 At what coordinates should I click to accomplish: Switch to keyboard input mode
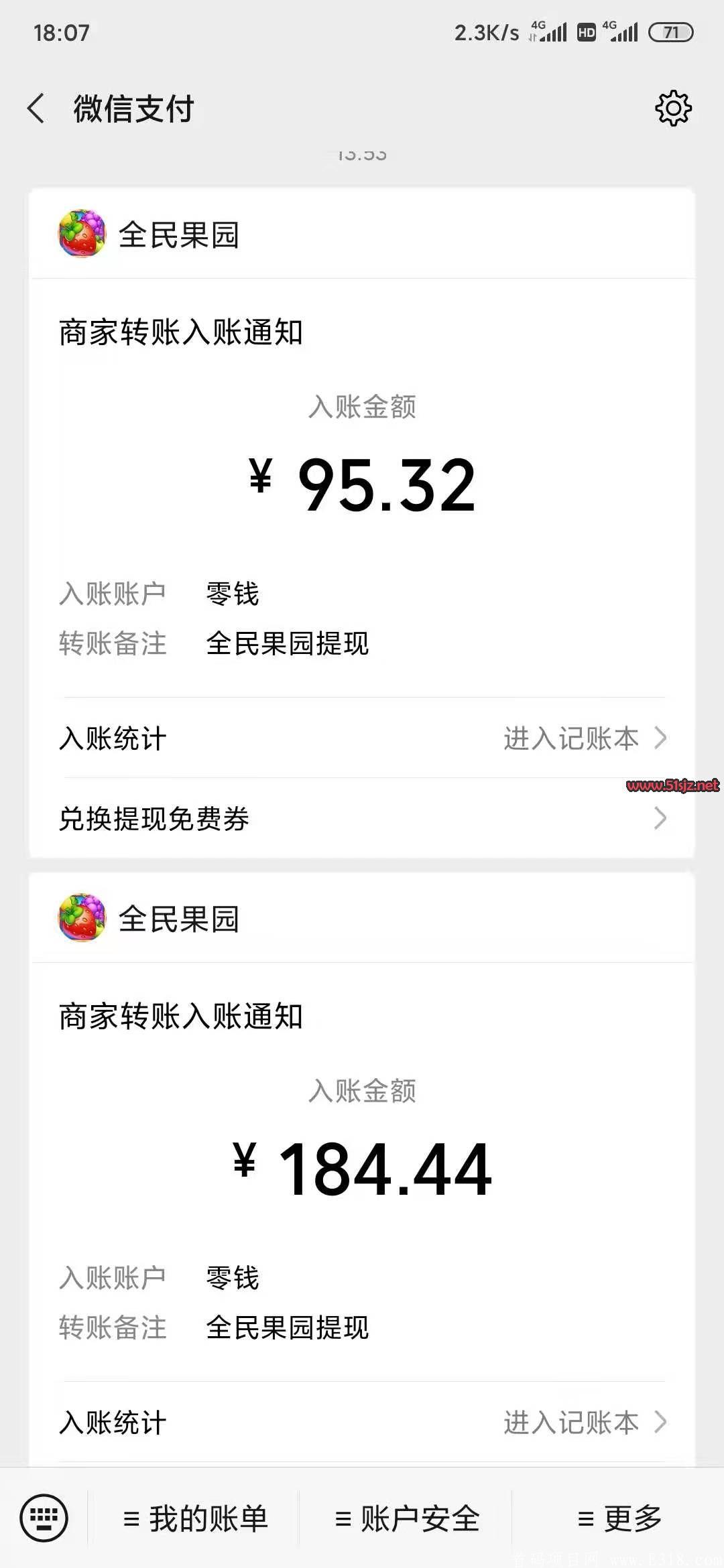click(x=44, y=1518)
